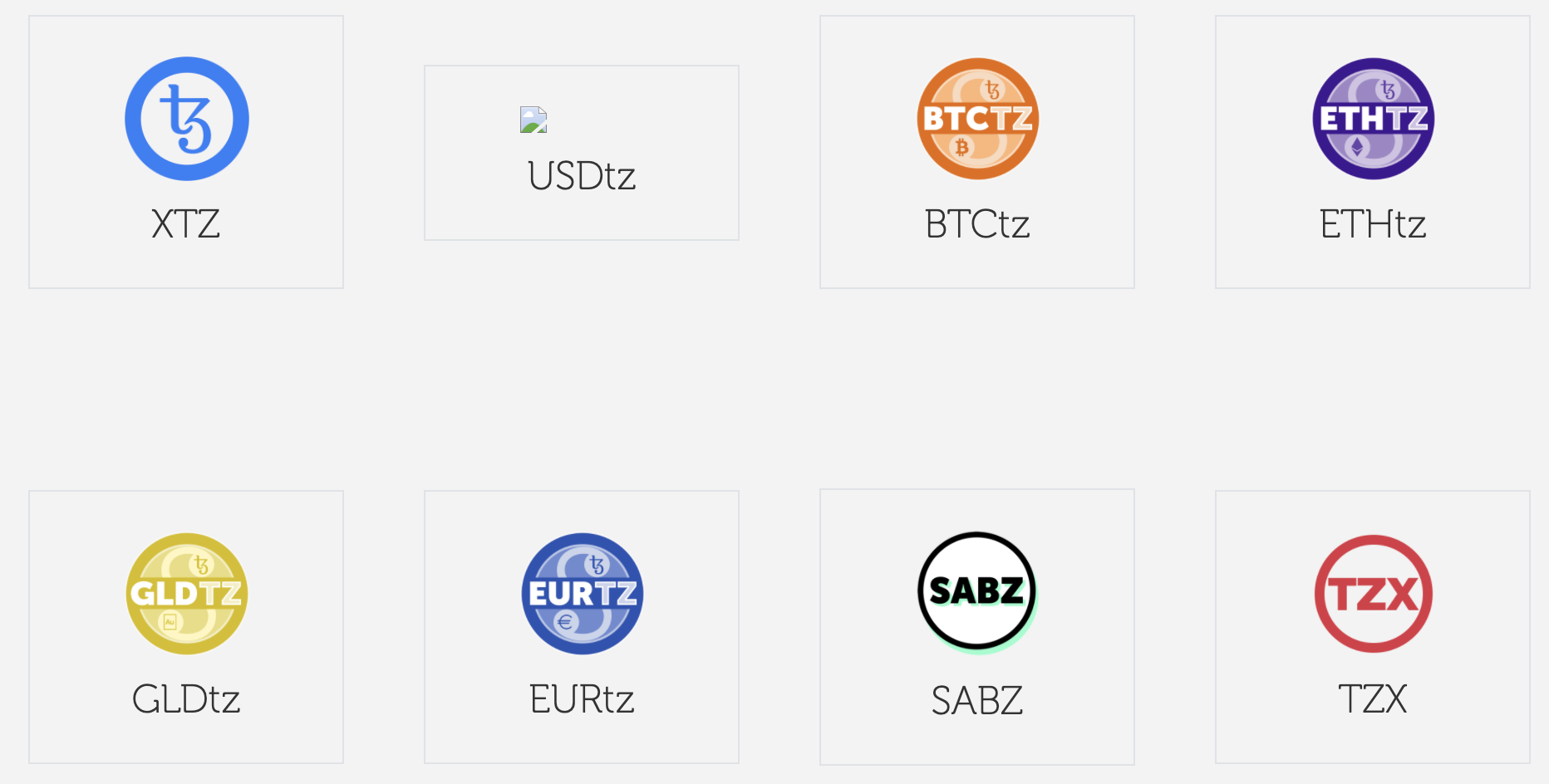Open the EURtz token card
Viewport: 1549px width, 784px height.
click(582, 627)
